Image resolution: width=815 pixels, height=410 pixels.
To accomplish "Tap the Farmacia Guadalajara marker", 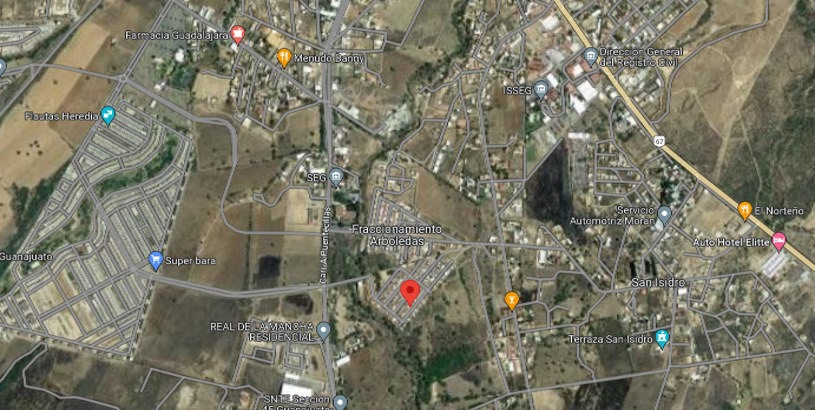I will click(x=238, y=35).
